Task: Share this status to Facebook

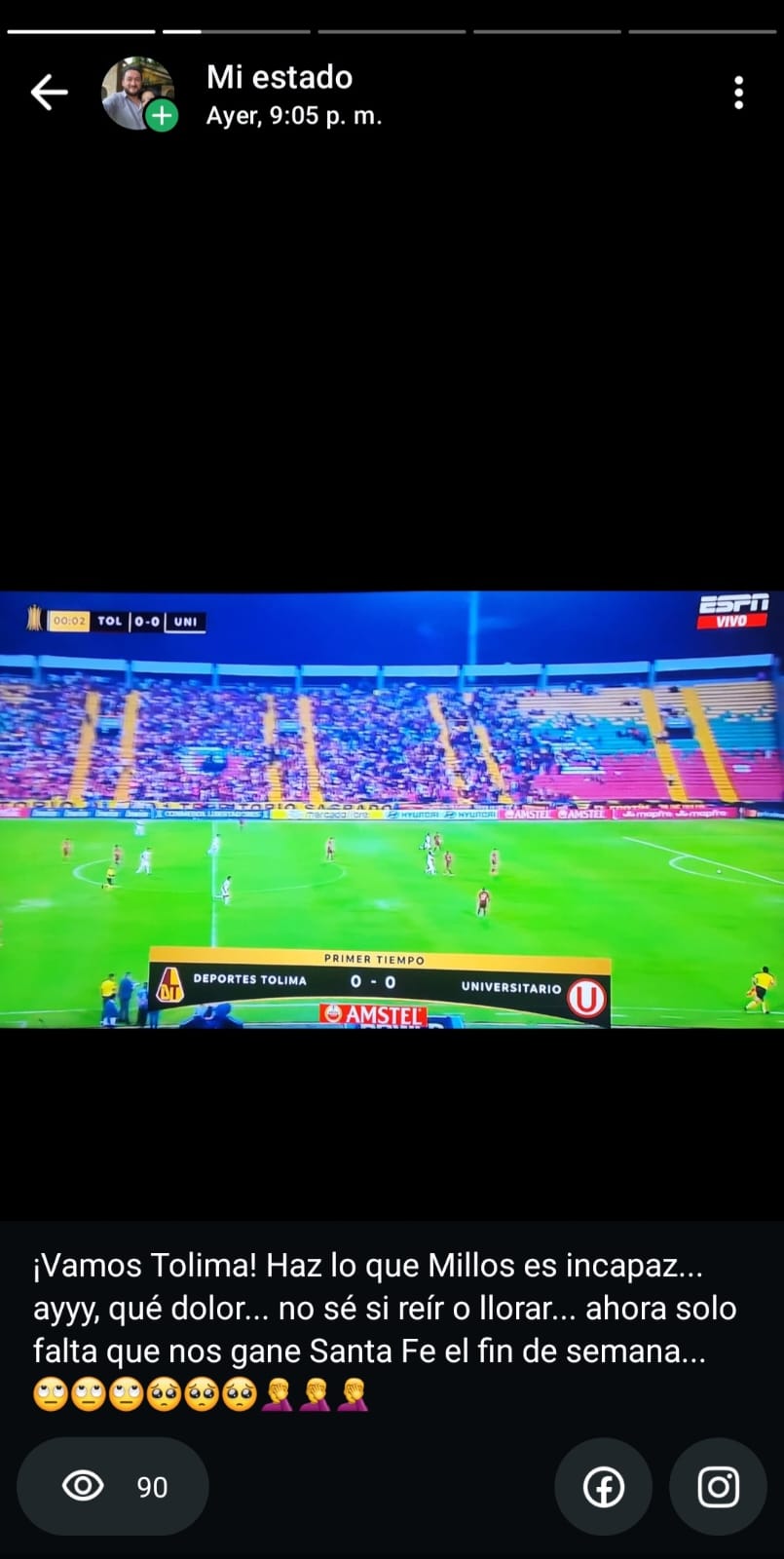Action: tap(603, 1487)
